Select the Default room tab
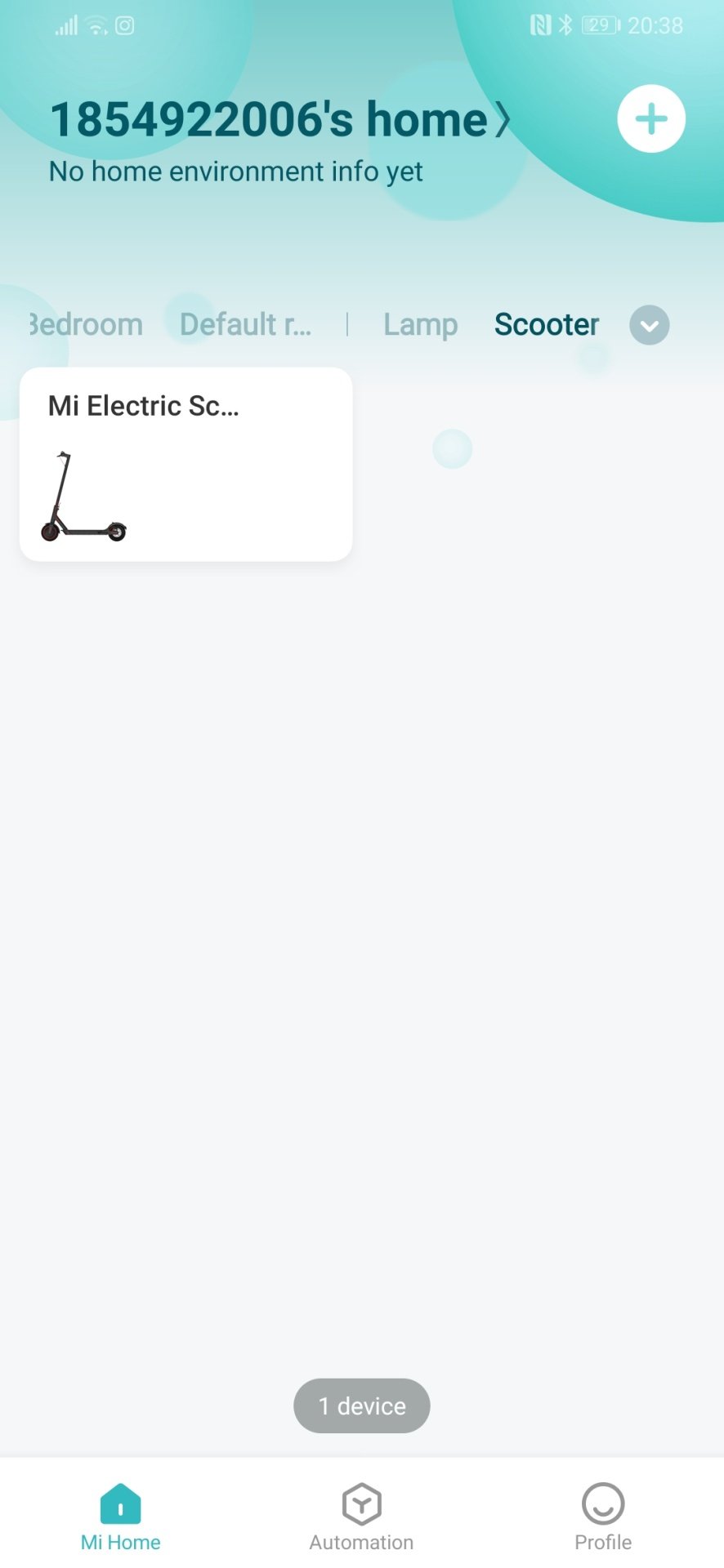The height and width of the screenshot is (1568, 724). pos(245,325)
